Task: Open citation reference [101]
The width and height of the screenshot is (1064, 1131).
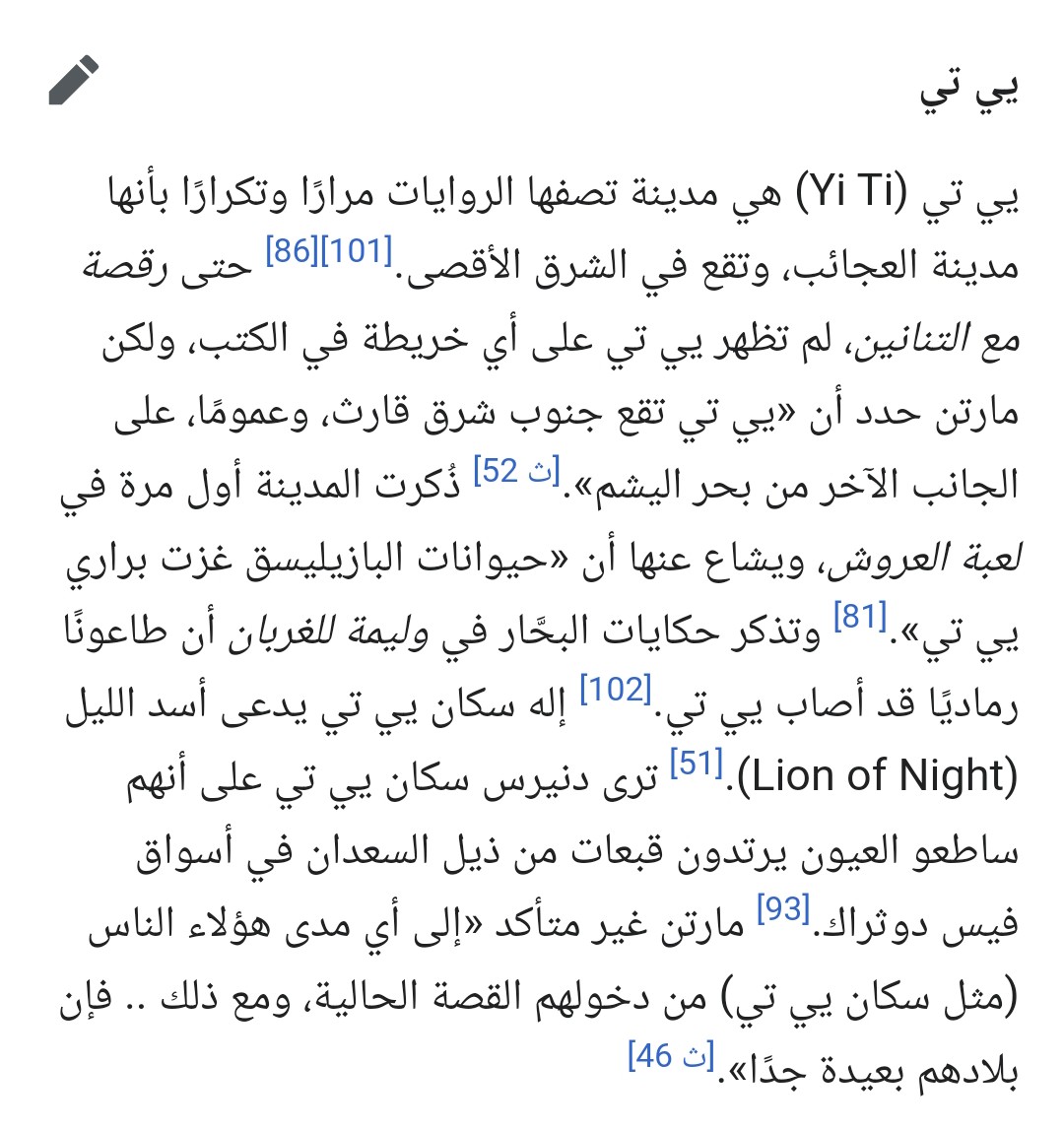Action: click(x=359, y=251)
